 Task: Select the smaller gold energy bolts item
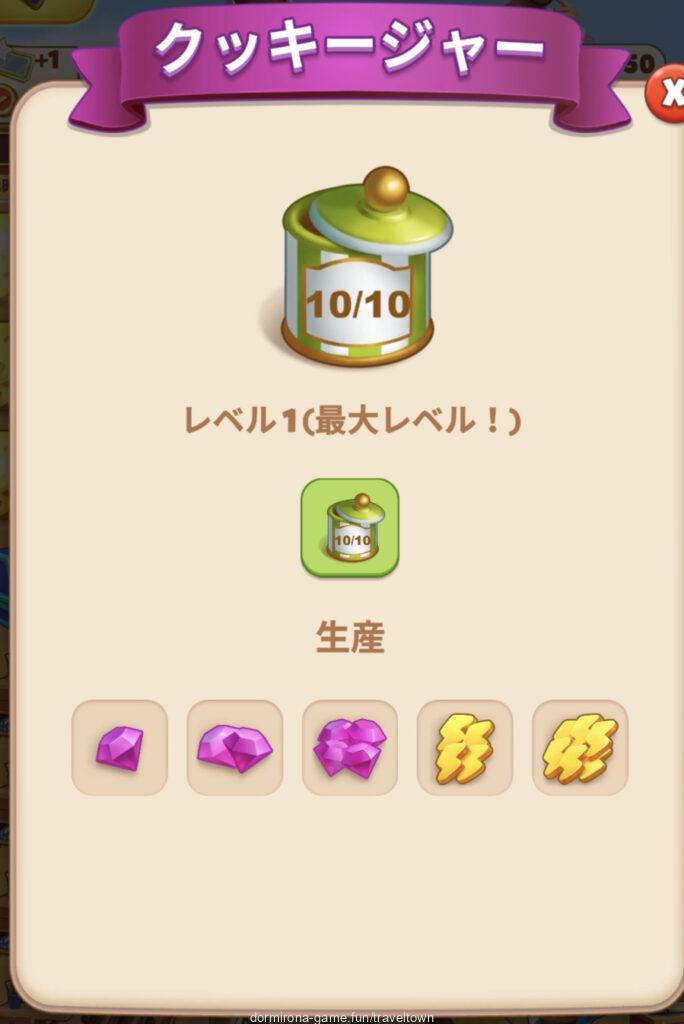click(x=465, y=747)
